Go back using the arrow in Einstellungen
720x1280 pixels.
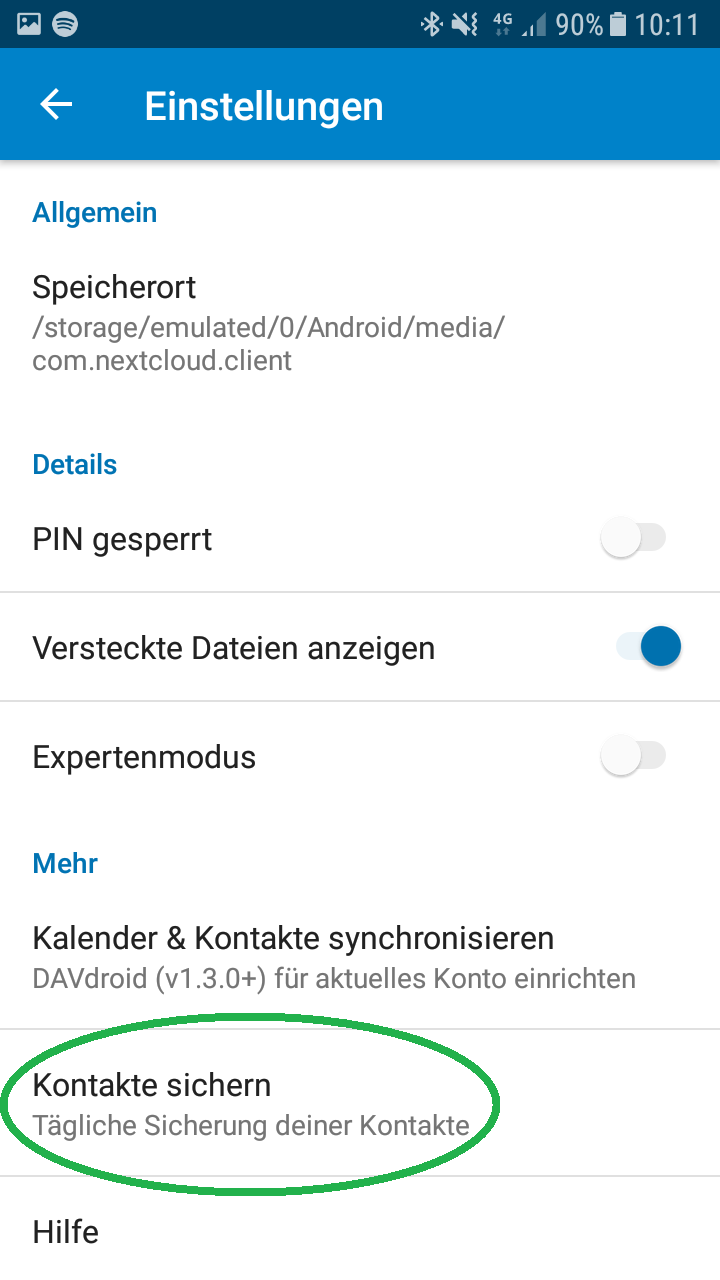pyautogui.click(x=56, y=105)
